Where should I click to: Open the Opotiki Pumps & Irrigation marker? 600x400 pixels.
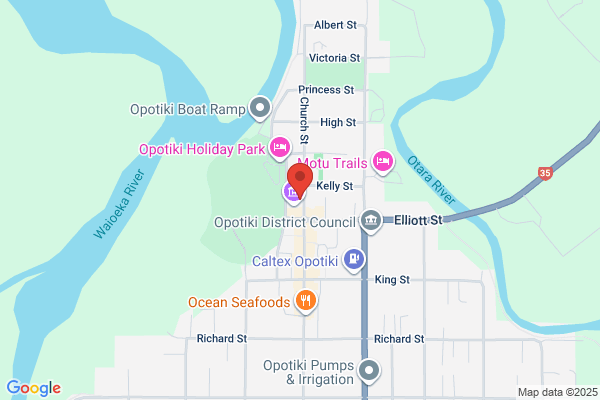[x=369, y=371]
